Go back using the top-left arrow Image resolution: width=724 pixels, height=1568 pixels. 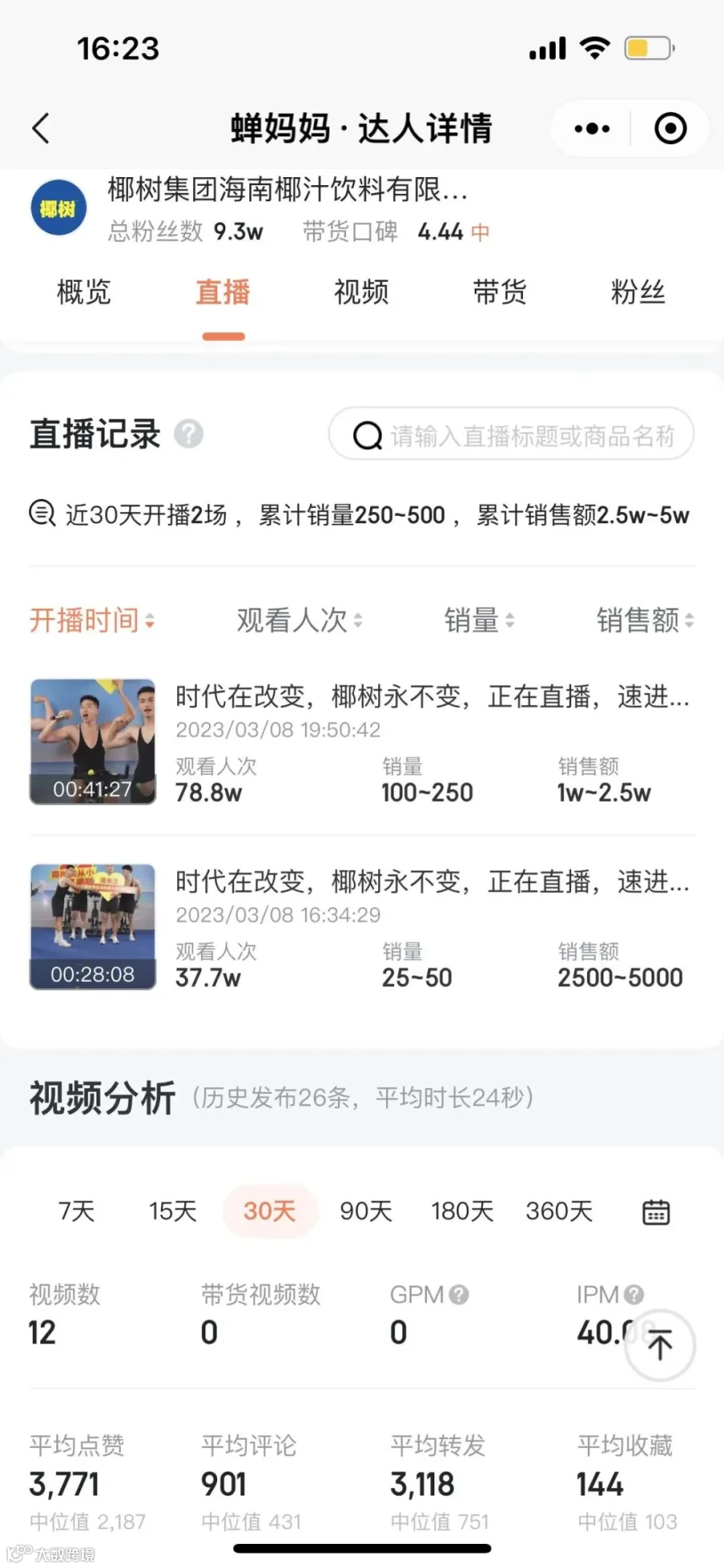pos(41,128)
